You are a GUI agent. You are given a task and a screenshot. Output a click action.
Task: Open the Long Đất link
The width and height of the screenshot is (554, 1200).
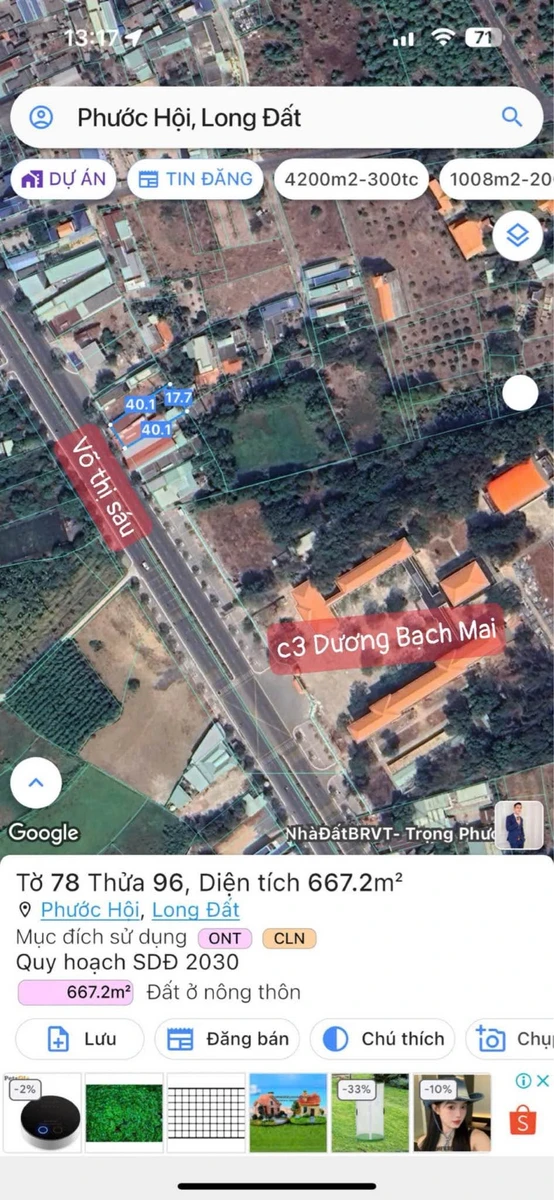pos(196,910)
